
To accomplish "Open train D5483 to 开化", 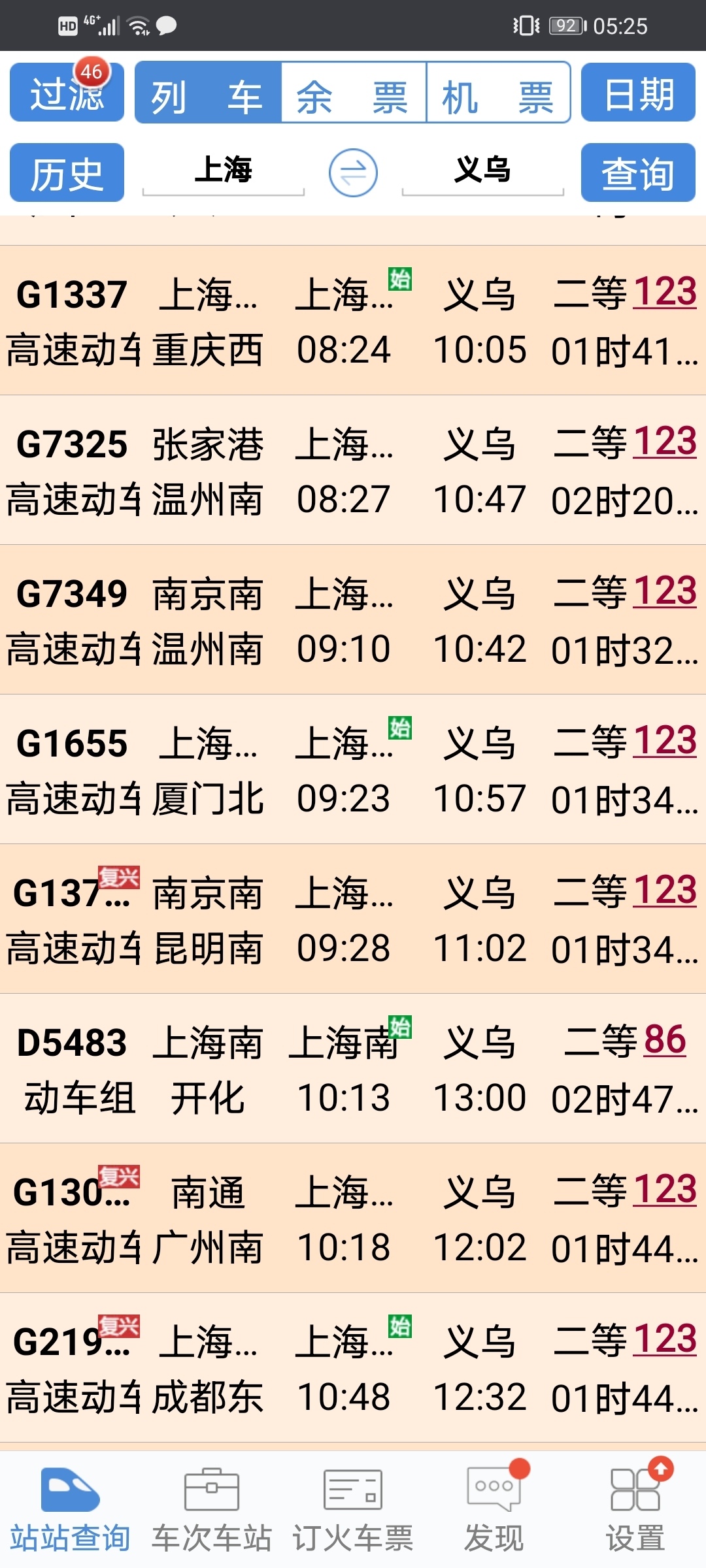I will 353,1068.
